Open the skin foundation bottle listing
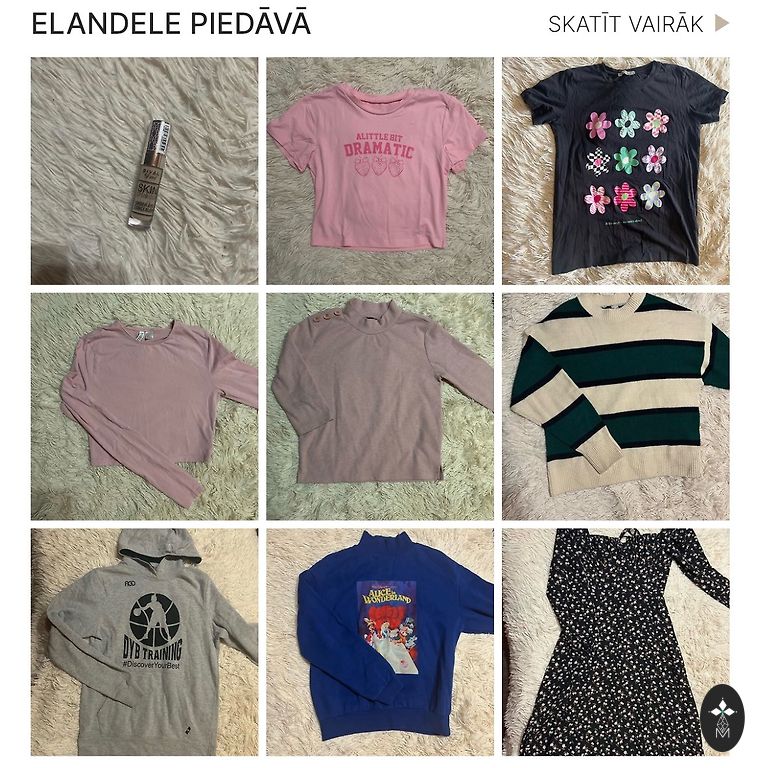The image size is (761, 768). coord(144,171)
